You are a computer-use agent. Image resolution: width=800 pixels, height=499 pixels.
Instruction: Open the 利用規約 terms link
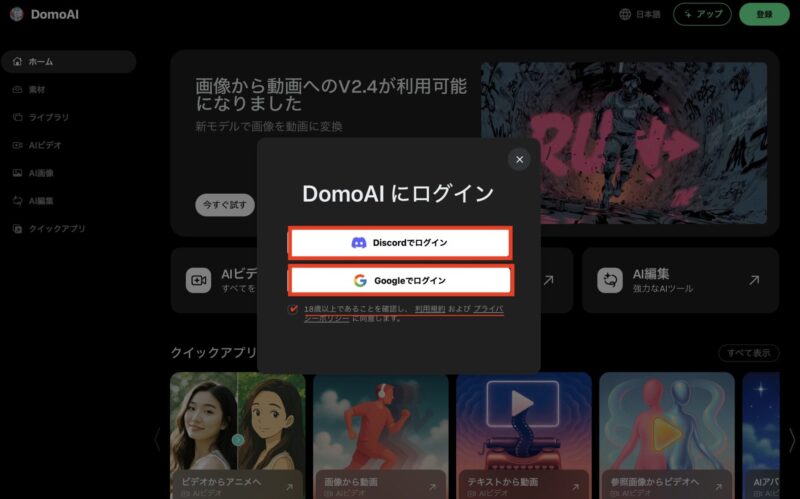(430, 310)
